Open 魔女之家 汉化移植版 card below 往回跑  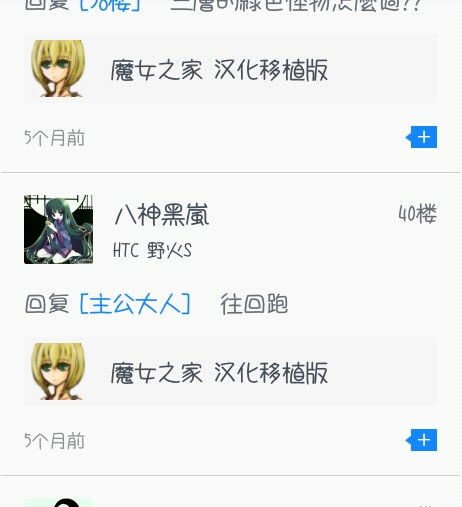click(230, 371)
